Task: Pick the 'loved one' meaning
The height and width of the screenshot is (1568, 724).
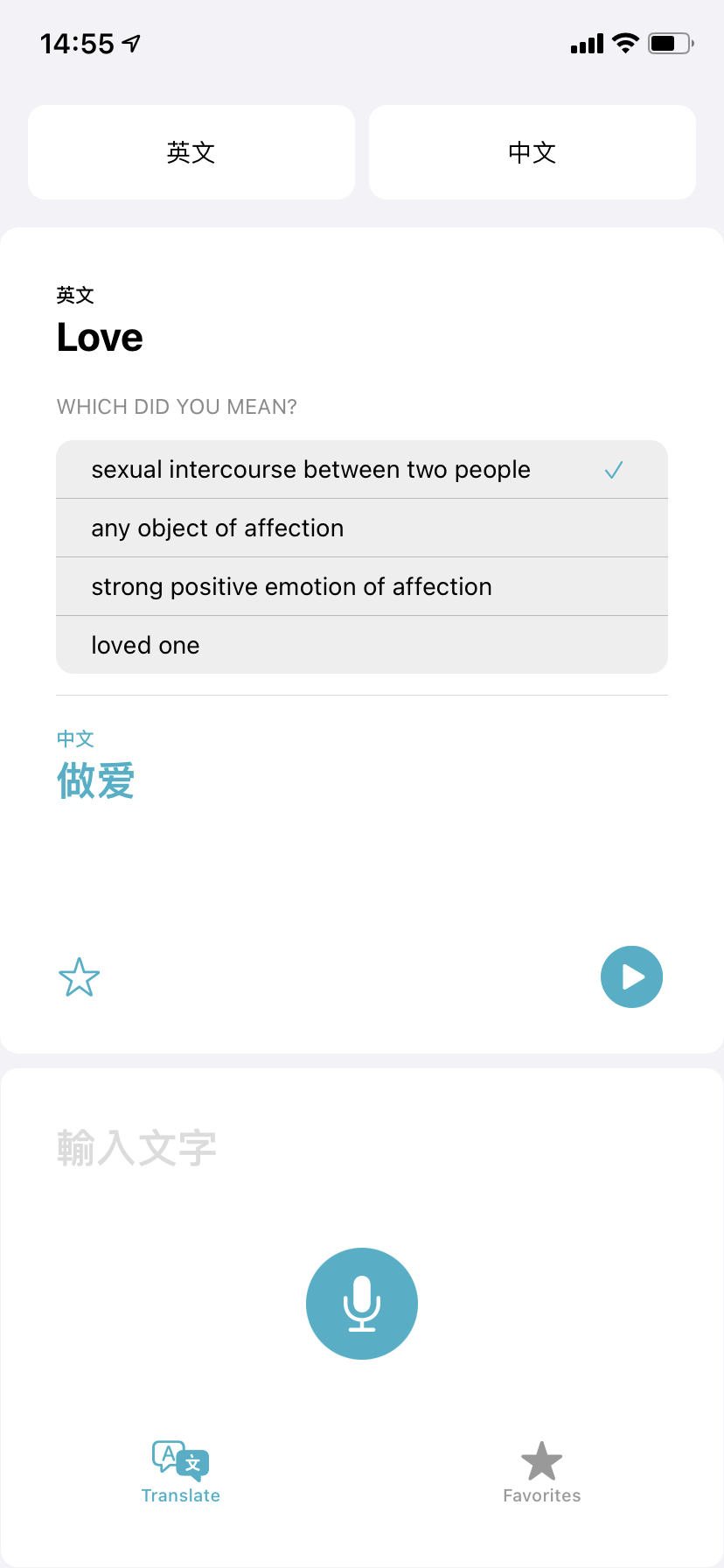Action: click(x=362, y=645)
